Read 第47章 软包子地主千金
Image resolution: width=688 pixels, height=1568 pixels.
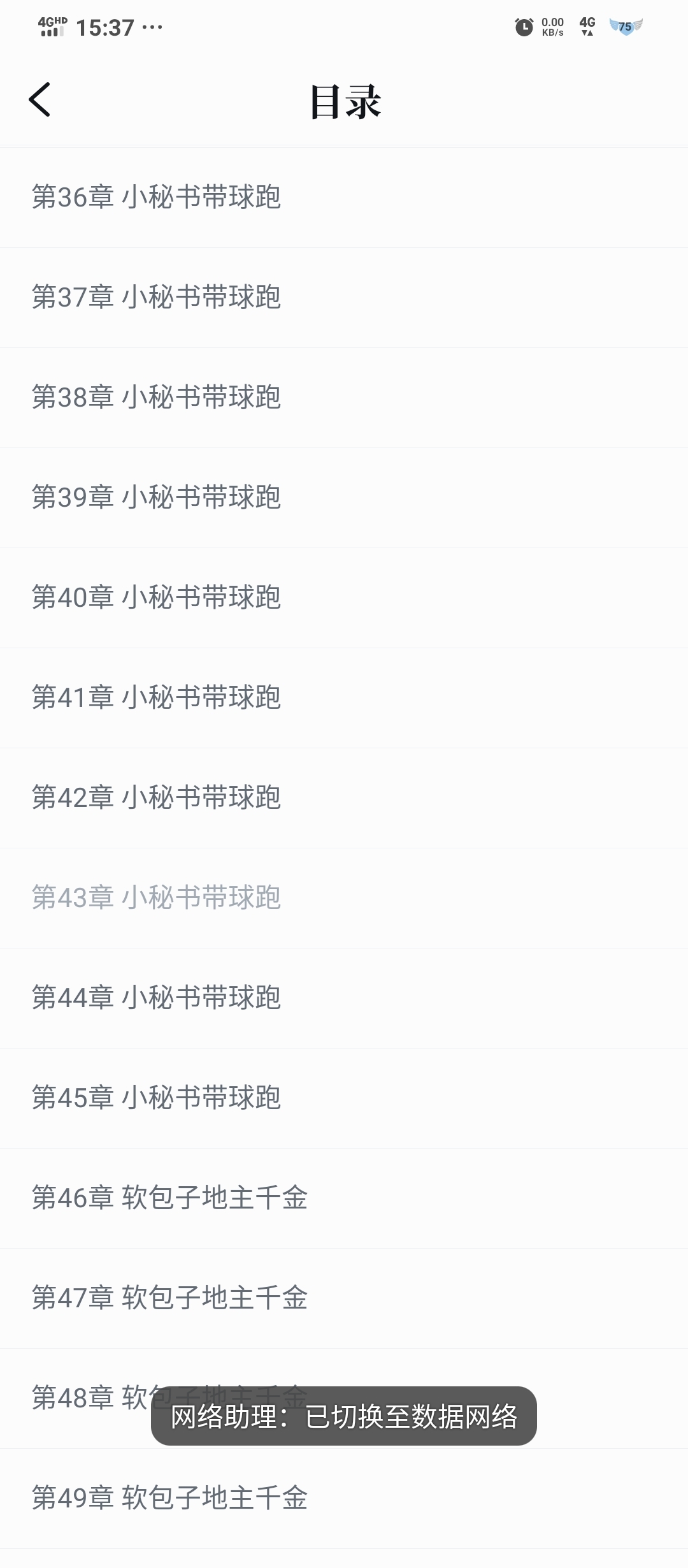tap(169, 1298)
